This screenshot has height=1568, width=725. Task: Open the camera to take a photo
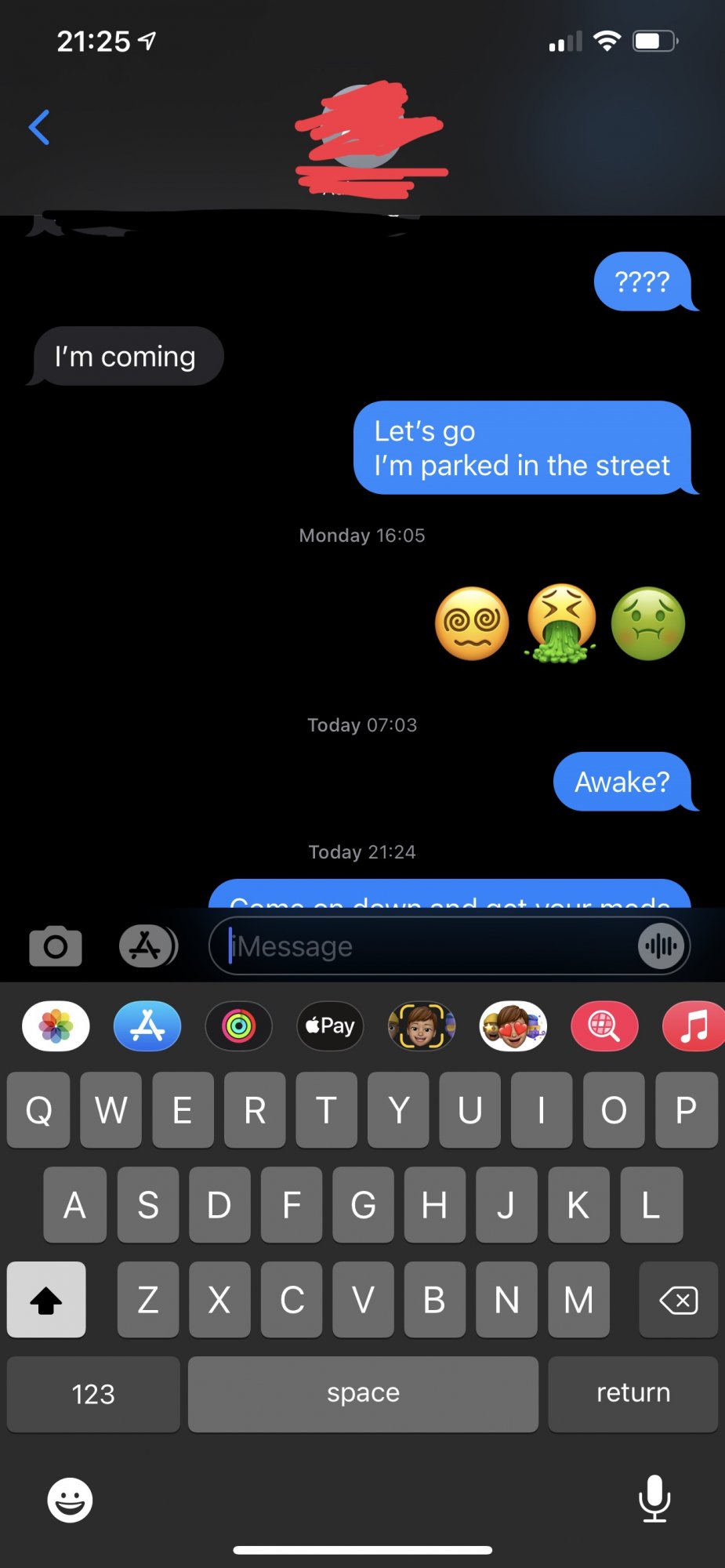[x=56, y=946]
